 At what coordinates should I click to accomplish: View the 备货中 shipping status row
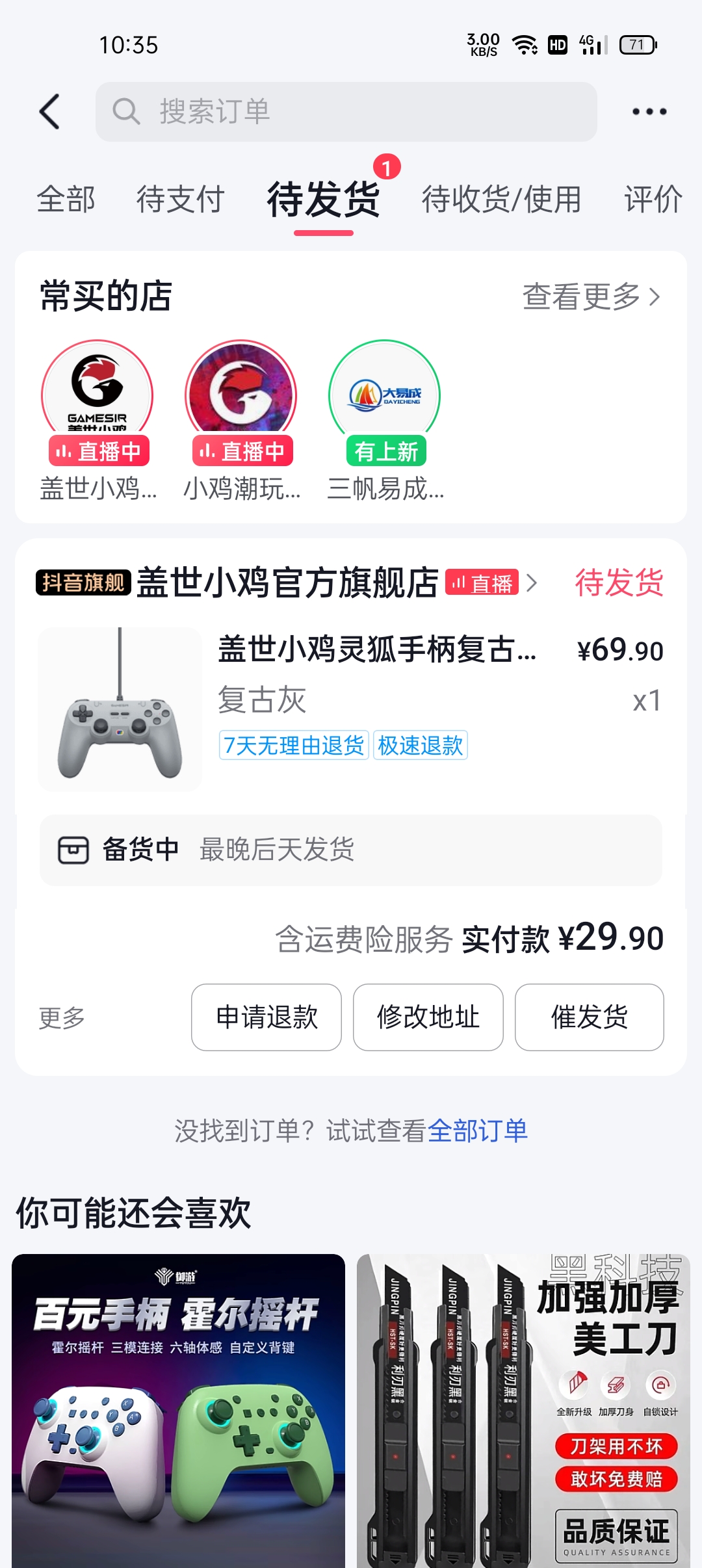351,850
